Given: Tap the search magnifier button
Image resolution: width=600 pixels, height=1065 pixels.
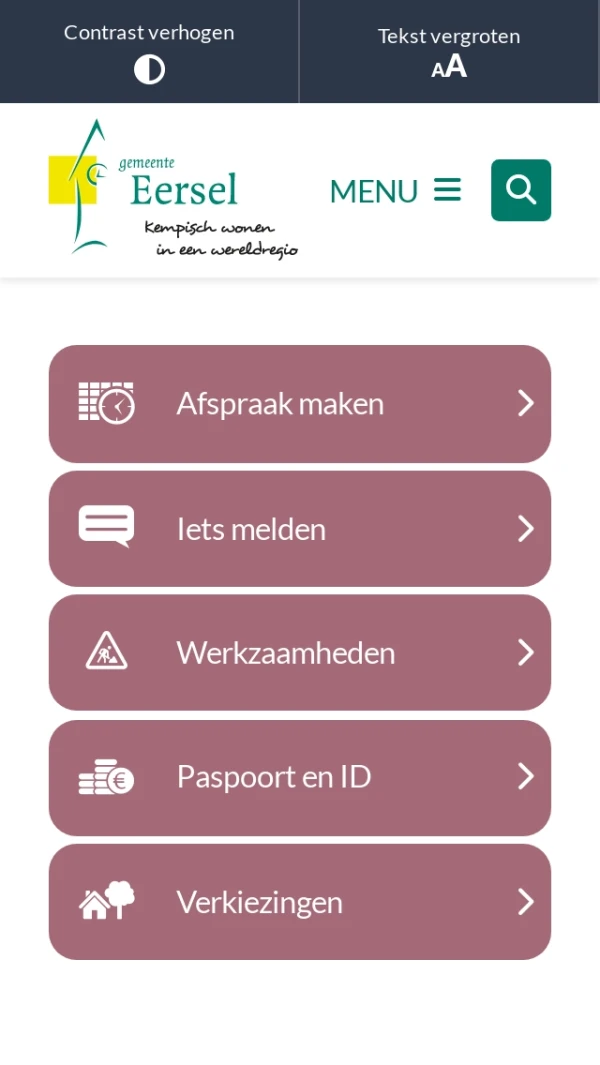Looking at the screenshot, I should 520,190.
